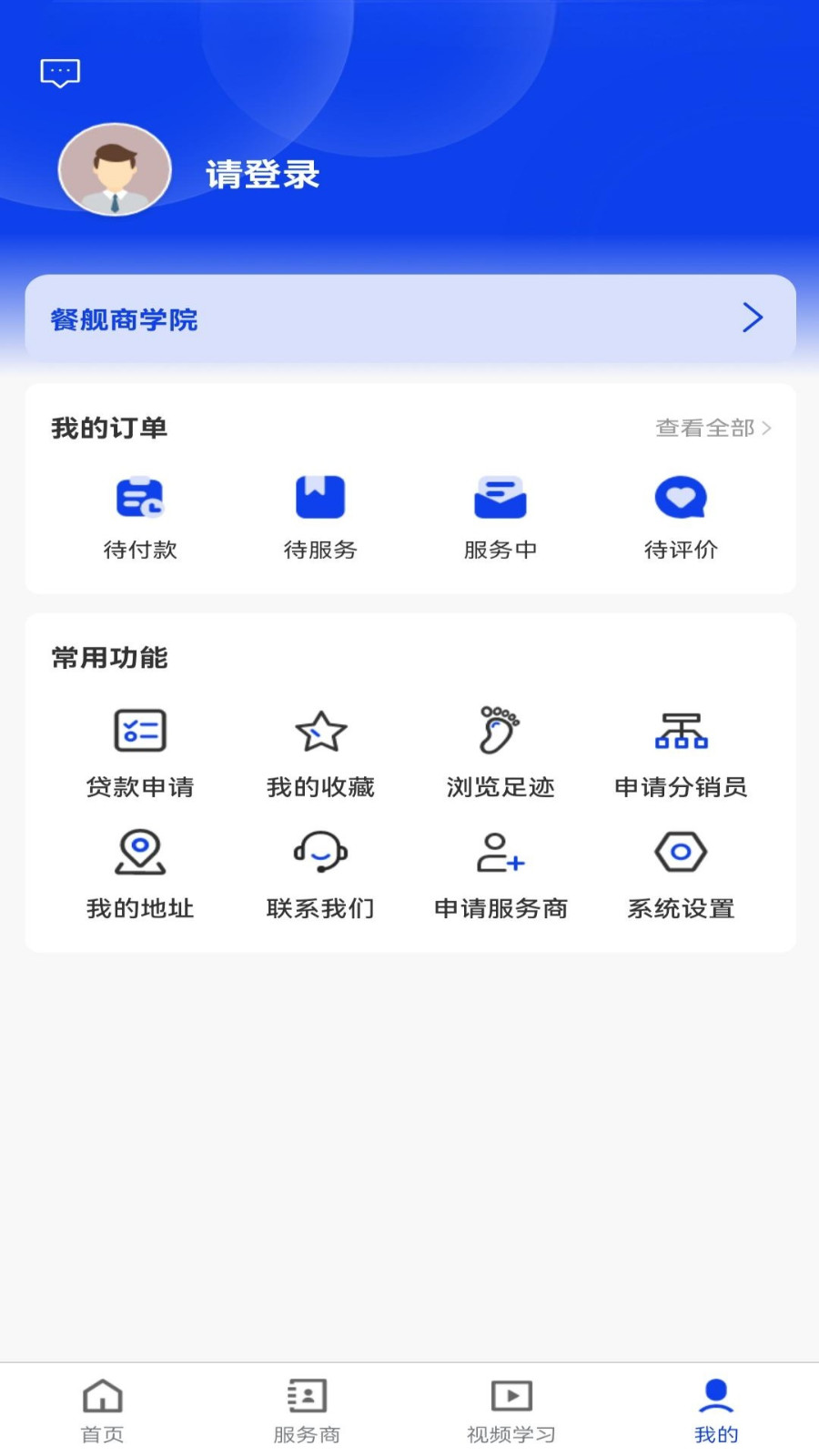Image resolution: width=819 pixels, height=1456 pixels.
Task: Open 浏览足迹 browsing history
Action: (x=500, y=753)
